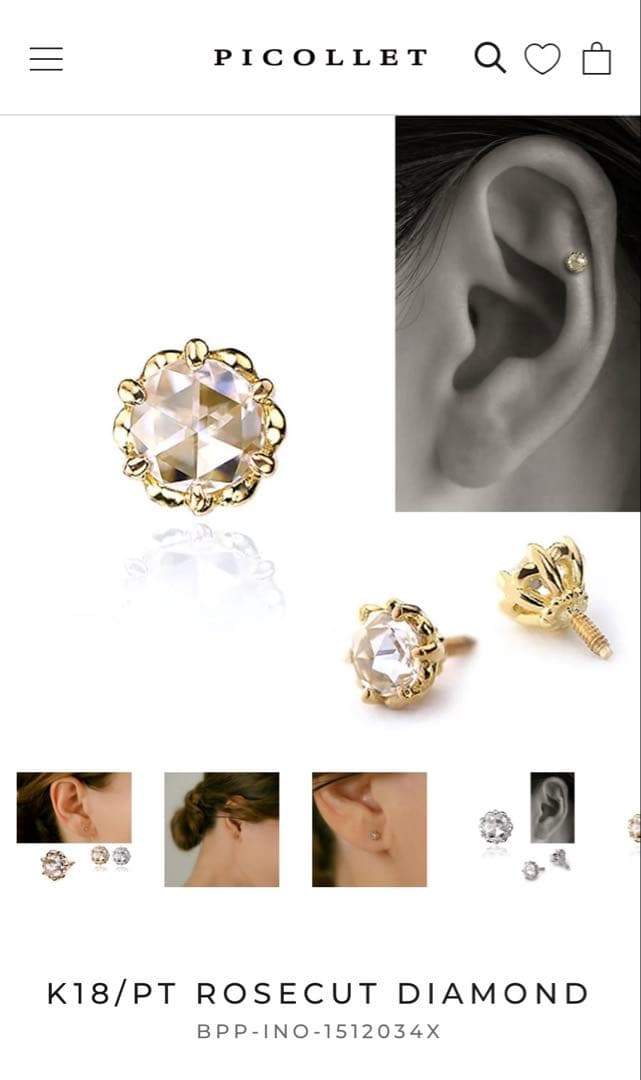Screen dimensions: 641x1080
Task: Open the hamburger menu
Action: [x=46, y=59]
